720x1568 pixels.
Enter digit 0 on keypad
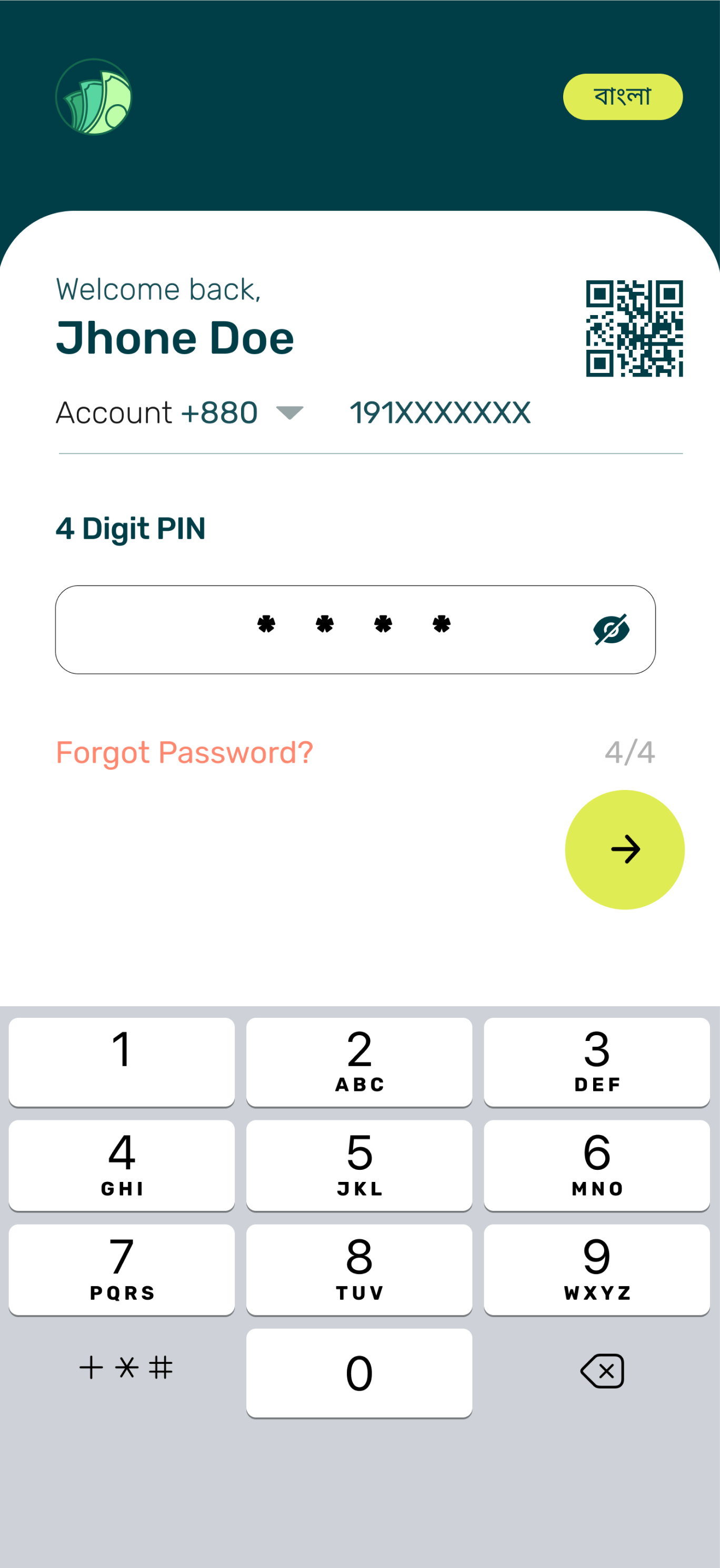[x=359, y=1373]
